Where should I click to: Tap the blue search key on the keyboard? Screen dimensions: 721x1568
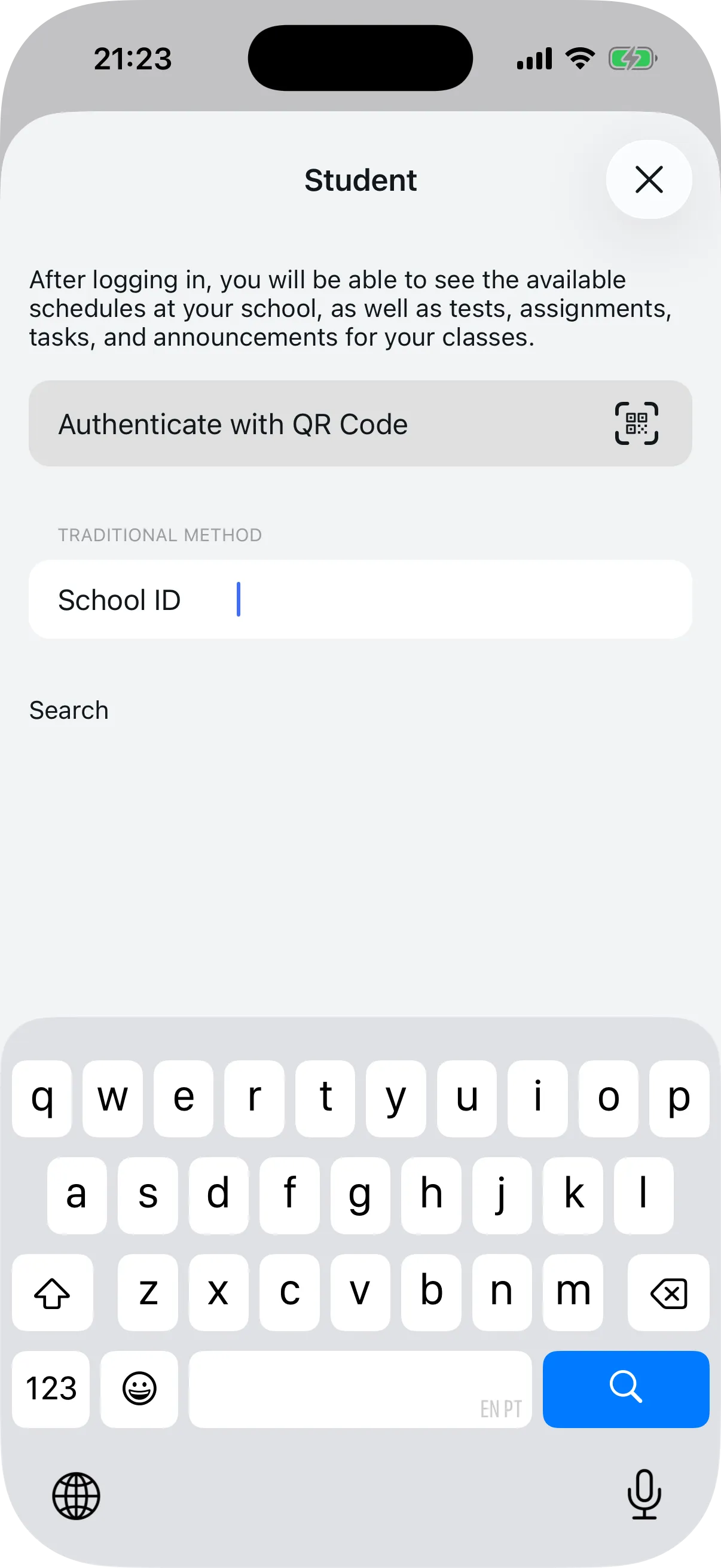click(x=625, y=1389)
